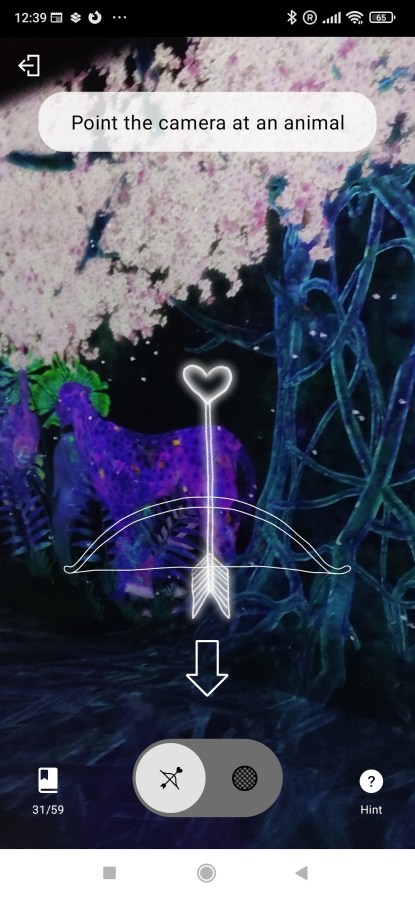415x899 pixels.
Task: Switch to the net capture mode
Action: coord(245,778)
